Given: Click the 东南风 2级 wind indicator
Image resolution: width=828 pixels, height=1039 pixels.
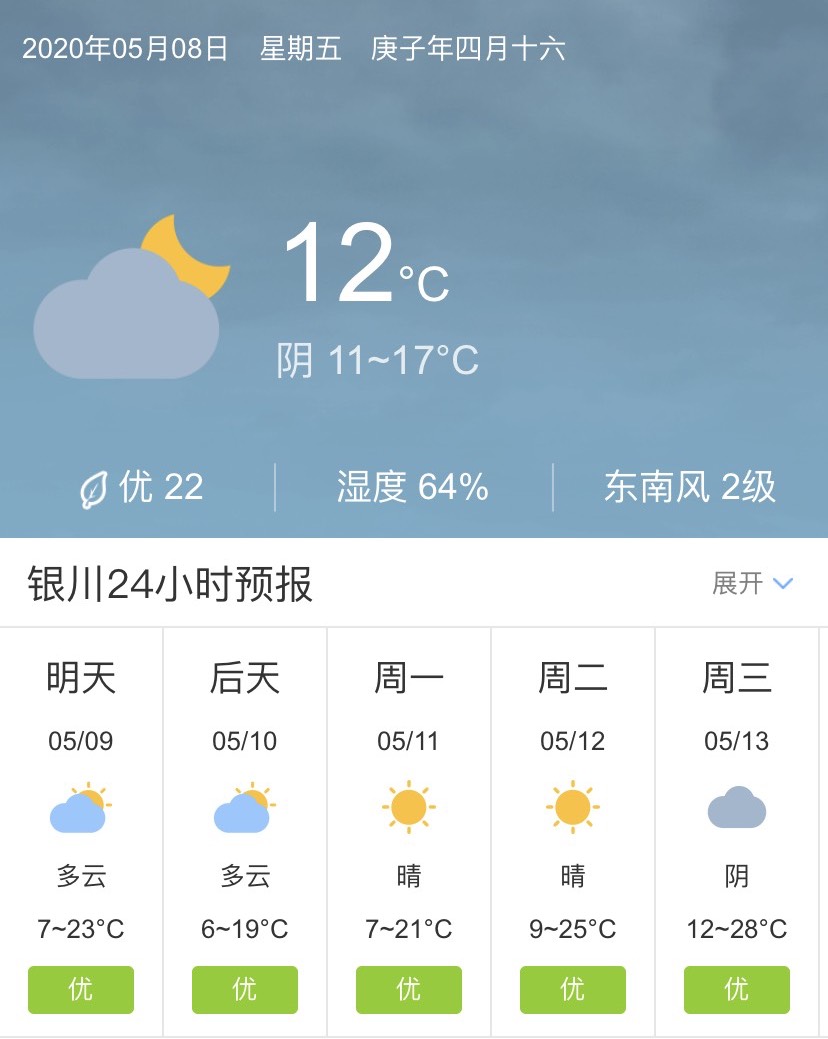Looking at the screenshot, I should [690, 486].
